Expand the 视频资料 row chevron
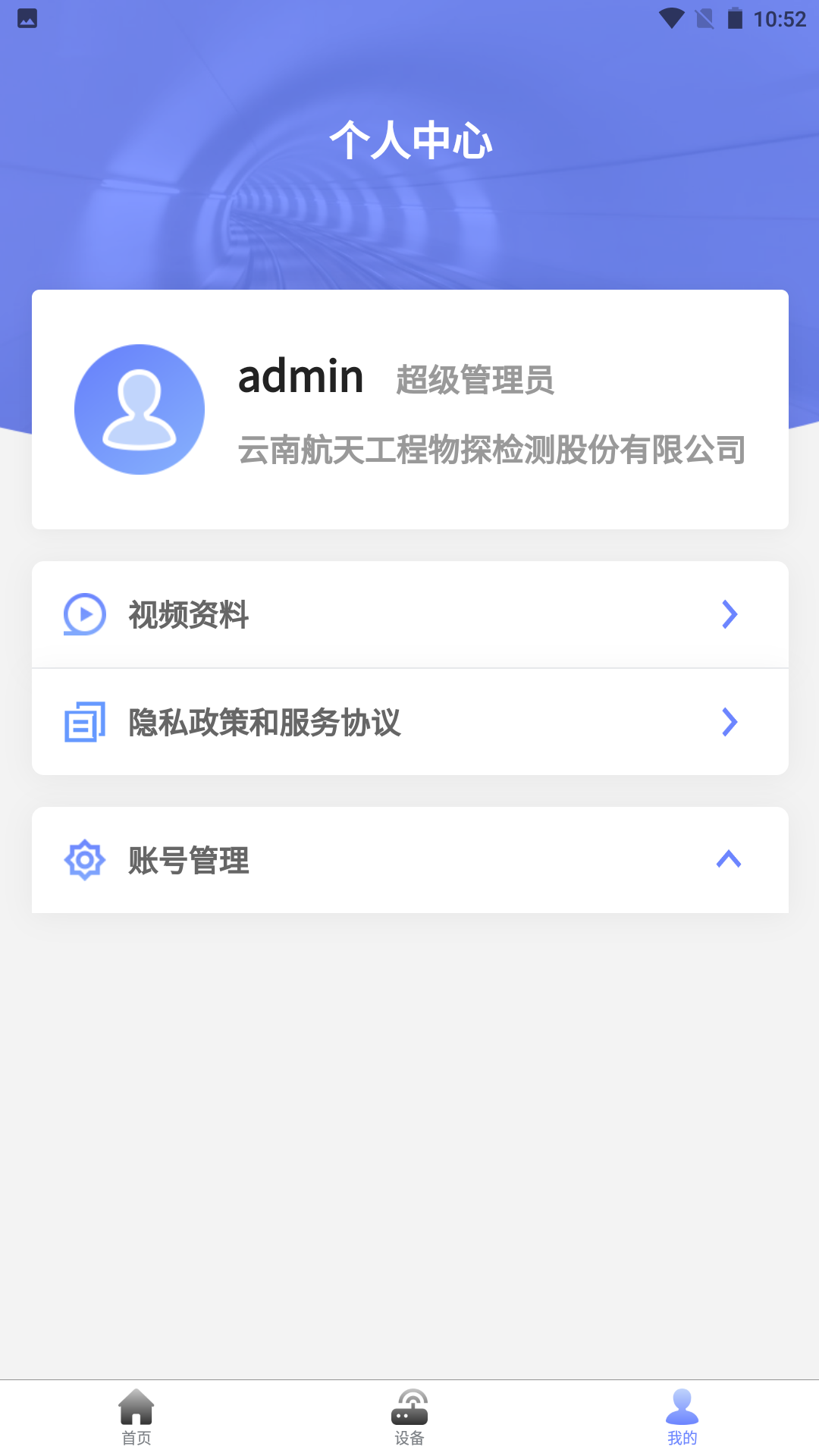This screenshot has width=819, height=1456. pos(729,615)
